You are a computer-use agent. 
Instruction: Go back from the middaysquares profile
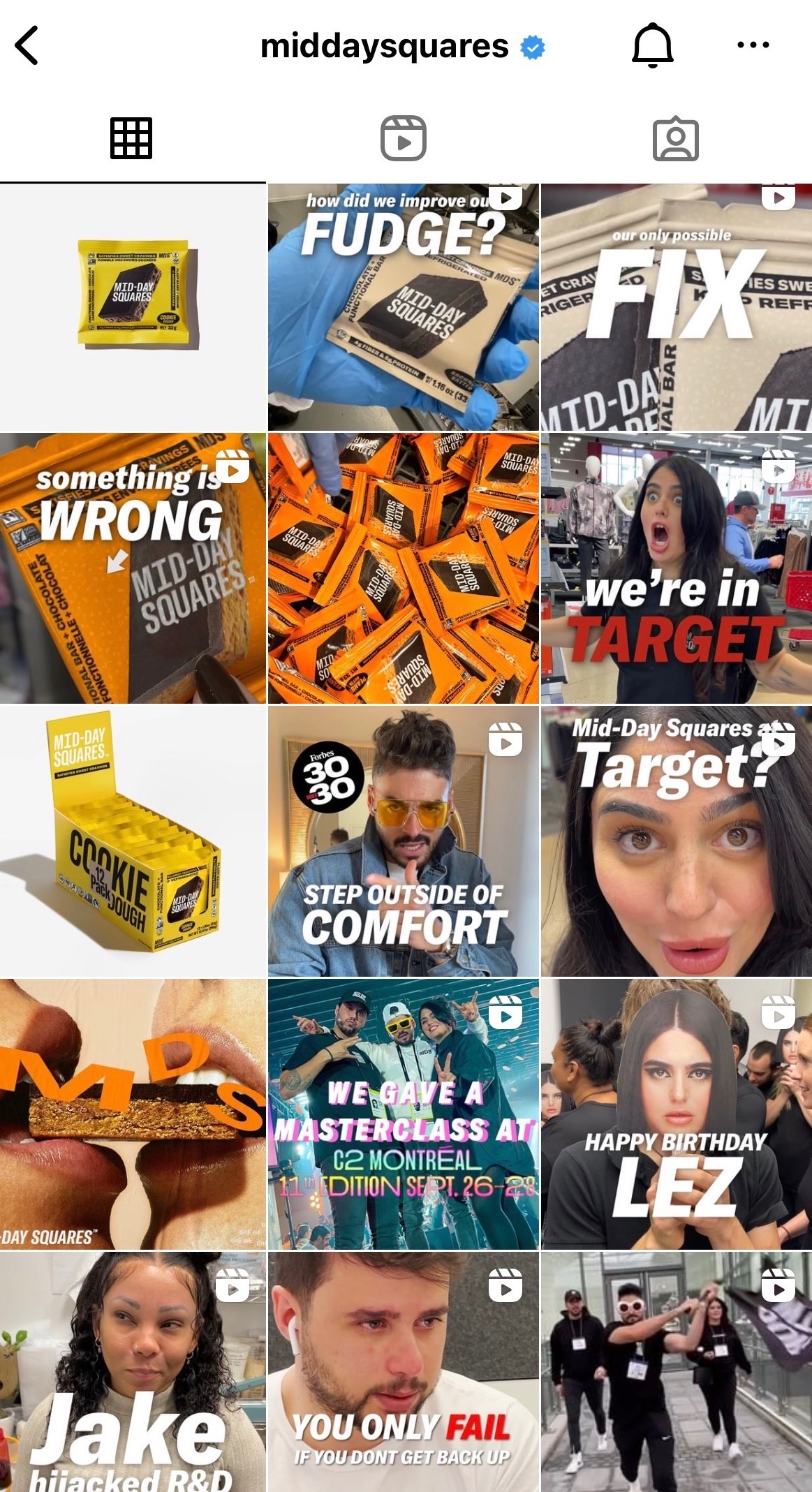point(27,46)
